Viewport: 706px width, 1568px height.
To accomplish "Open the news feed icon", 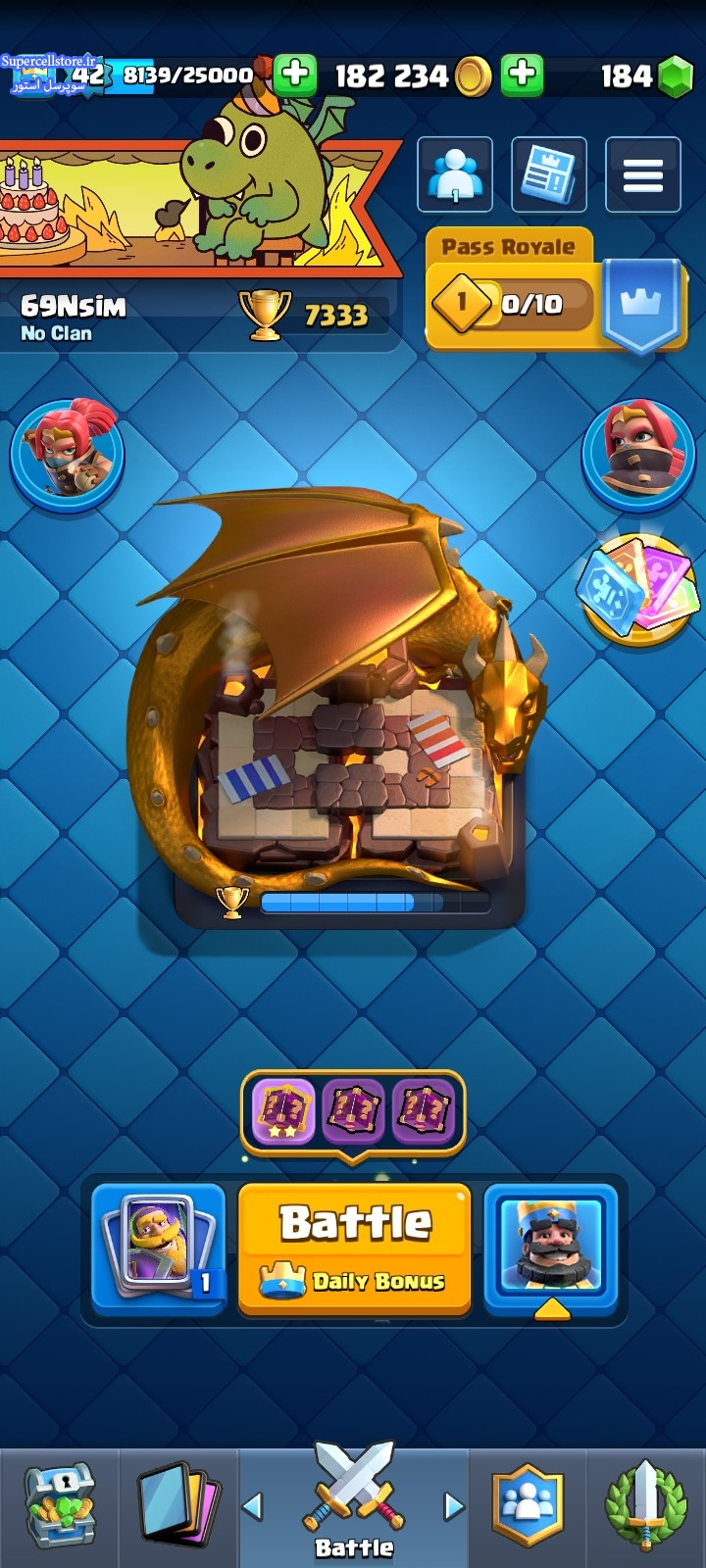I will click(x=549, y=174).
